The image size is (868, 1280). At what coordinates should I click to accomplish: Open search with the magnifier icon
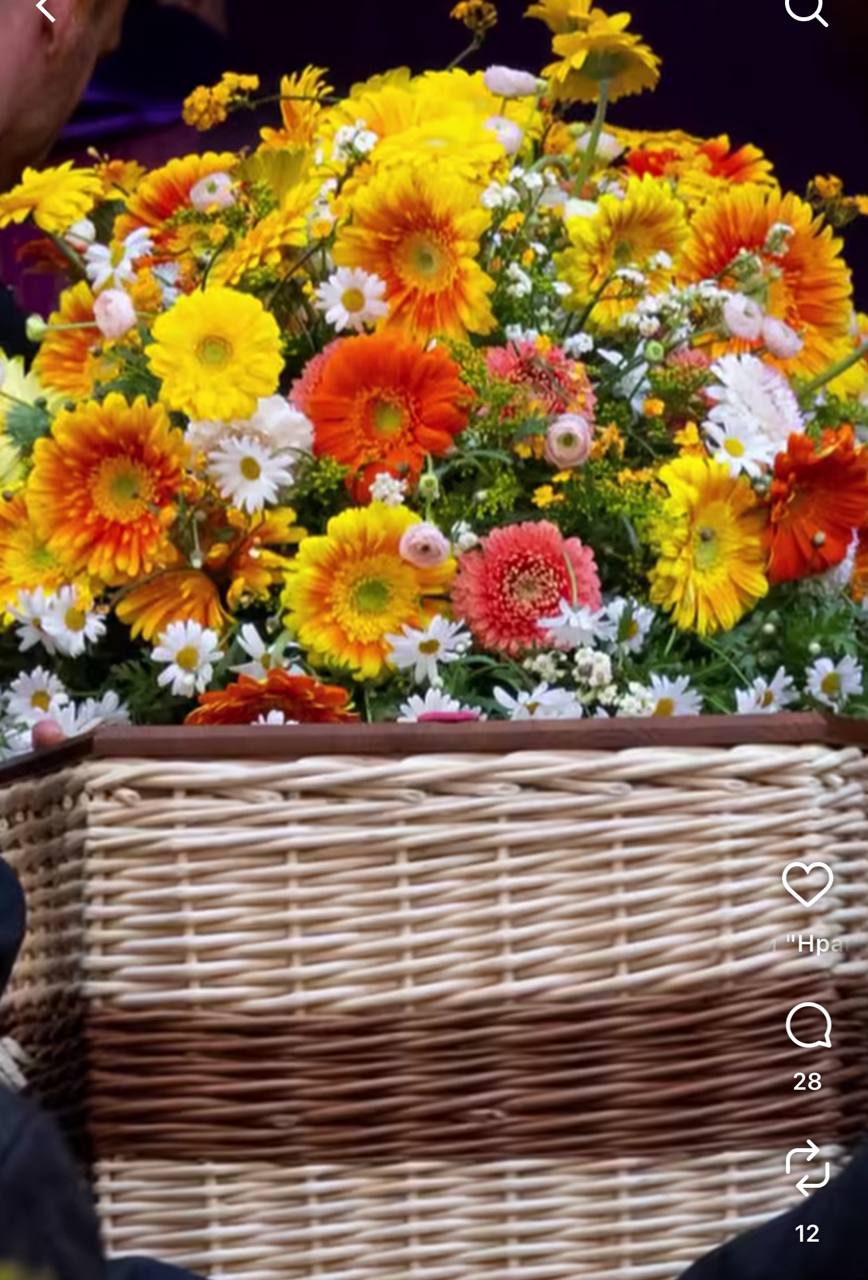[806, 10]
